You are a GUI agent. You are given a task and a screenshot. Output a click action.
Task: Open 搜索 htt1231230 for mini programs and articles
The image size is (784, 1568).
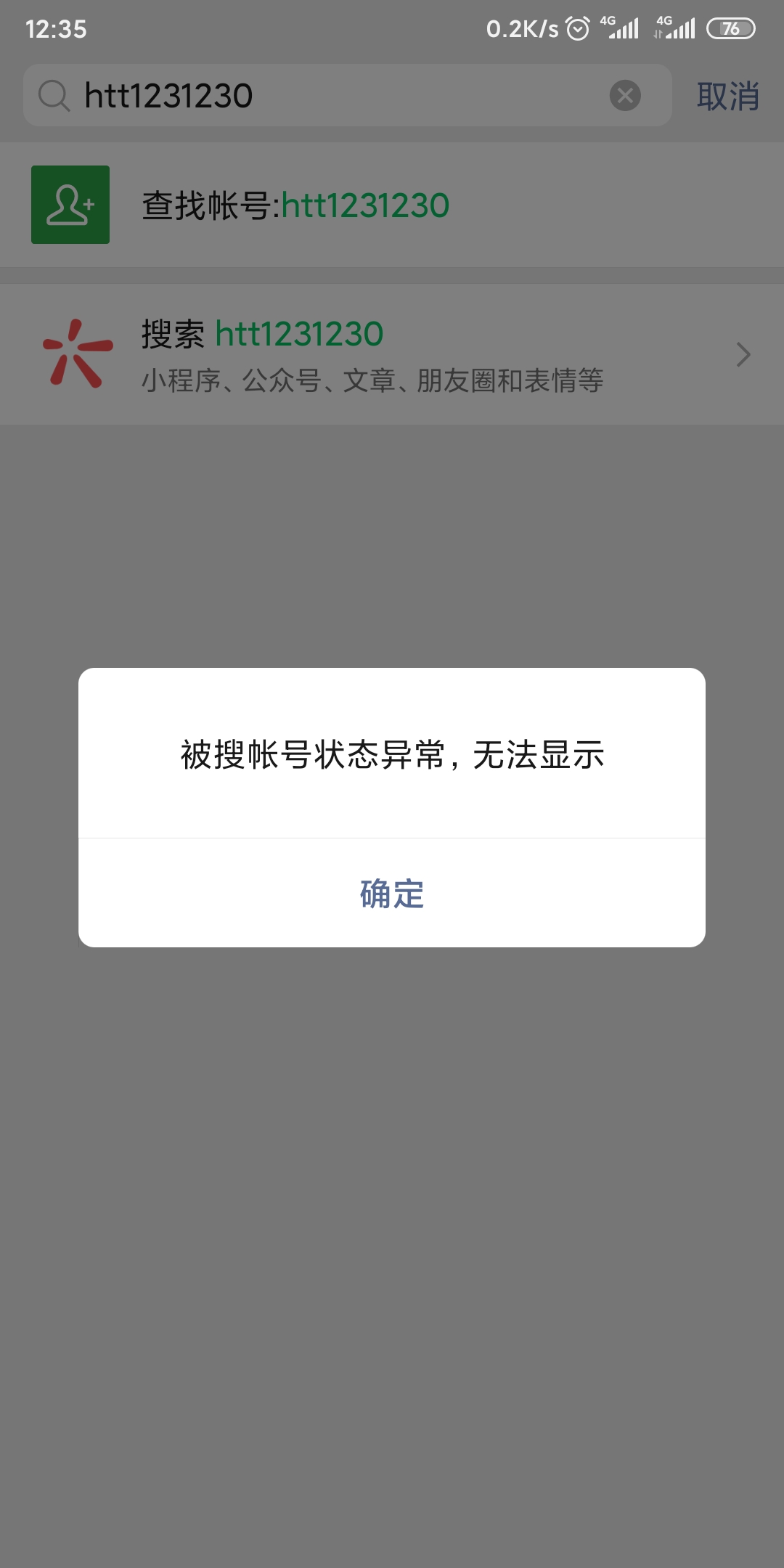(x=392, y=355)
